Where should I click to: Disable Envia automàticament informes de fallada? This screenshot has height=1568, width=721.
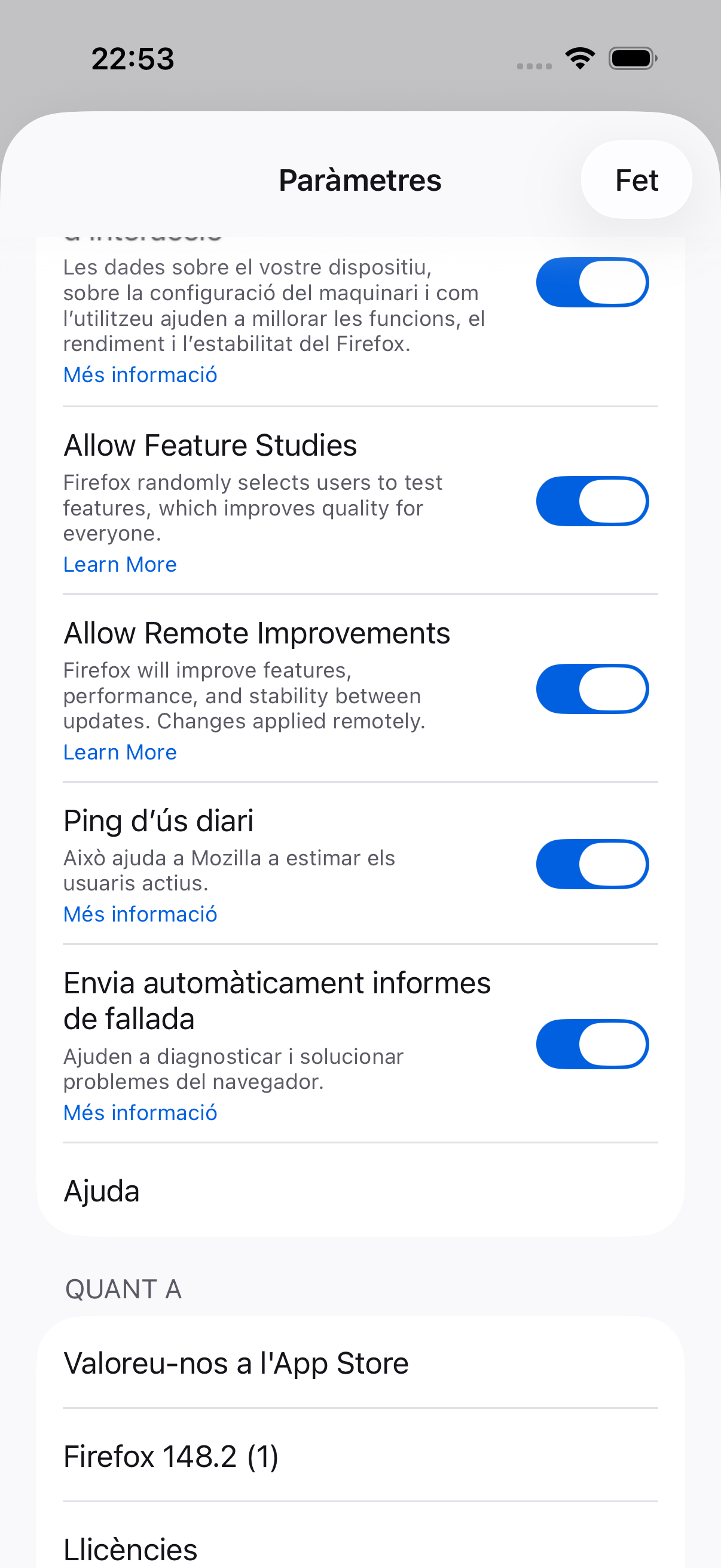[592, 1044]
